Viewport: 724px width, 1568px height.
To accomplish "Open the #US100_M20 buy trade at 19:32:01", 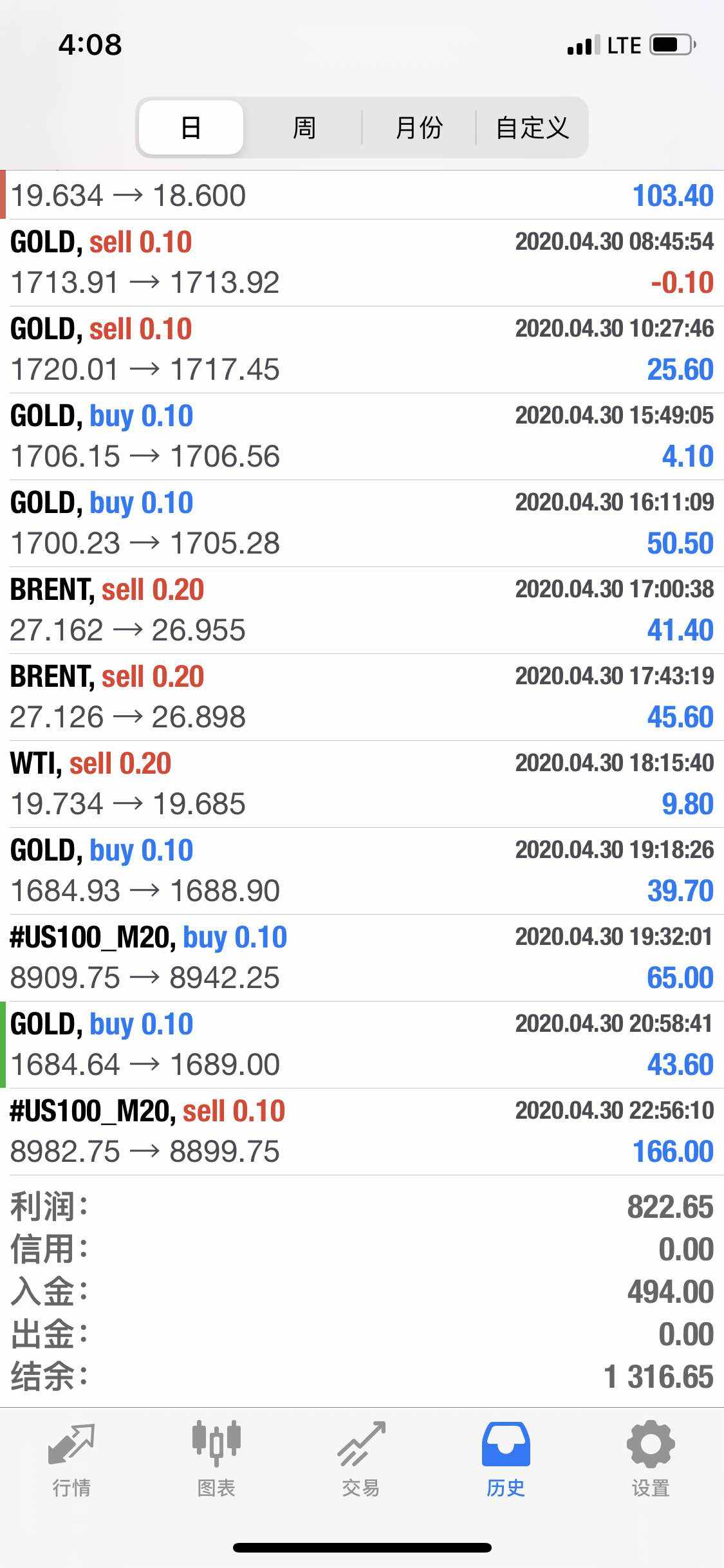I will point(362,958).
